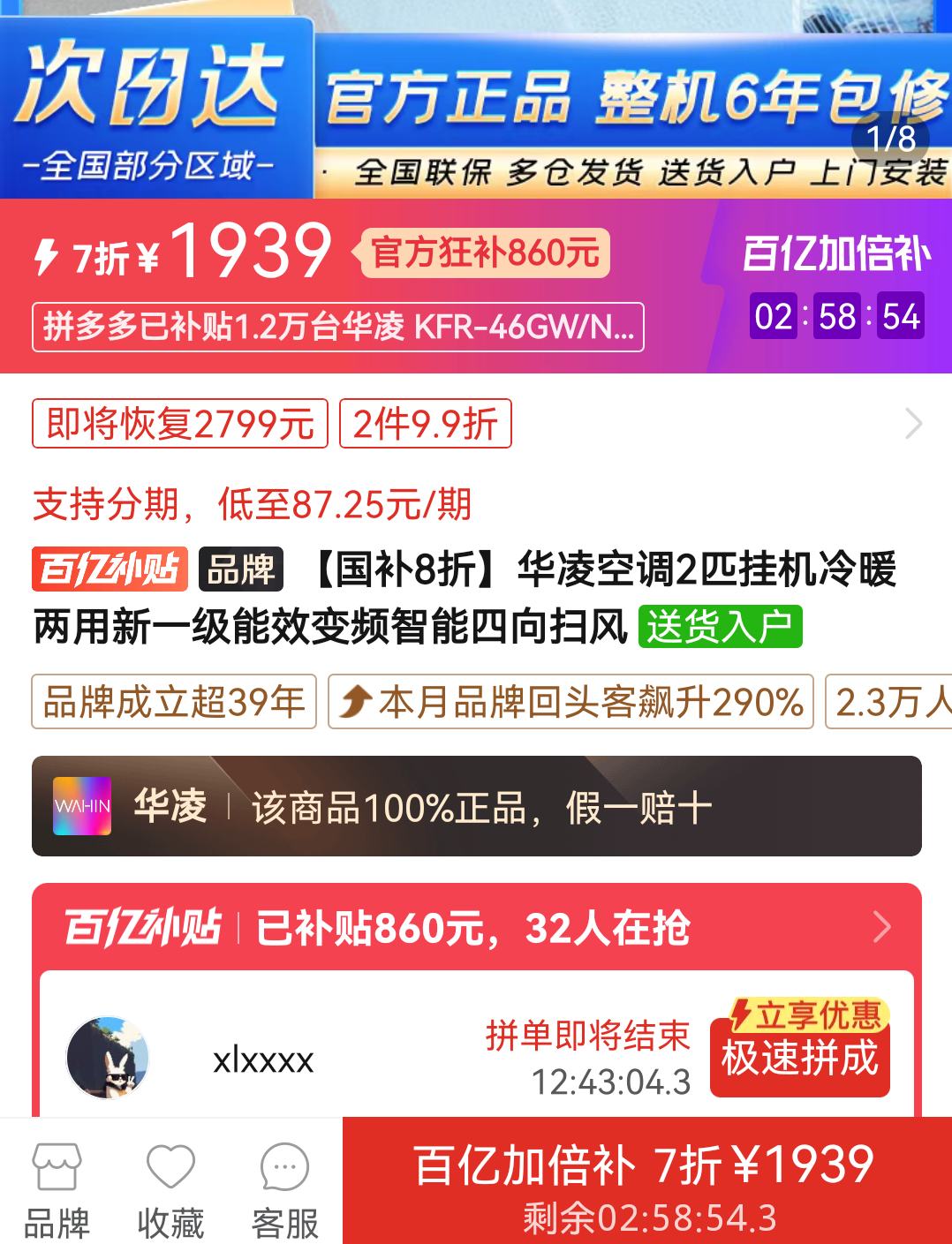Screen dimensions: 952x1244
Task: Buy now with 百亿加倍补 ¥1939
Action: pyautogui.click(x=646, y=1181)
